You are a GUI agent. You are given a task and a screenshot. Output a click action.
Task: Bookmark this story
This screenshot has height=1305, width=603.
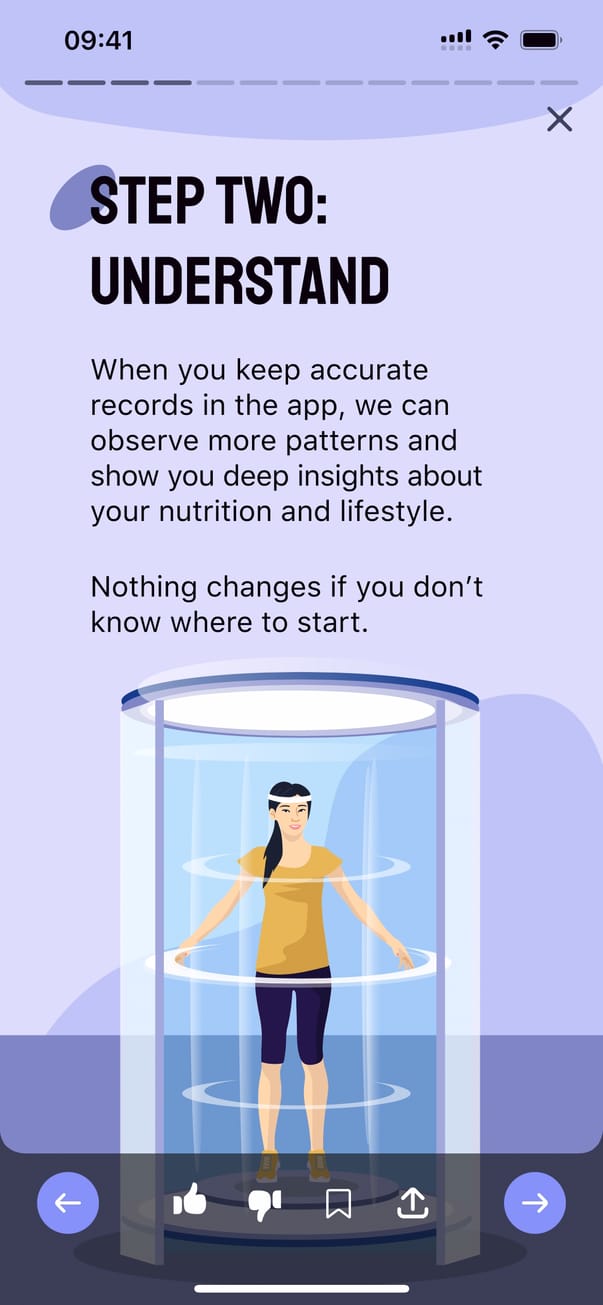click(338, 1203)
